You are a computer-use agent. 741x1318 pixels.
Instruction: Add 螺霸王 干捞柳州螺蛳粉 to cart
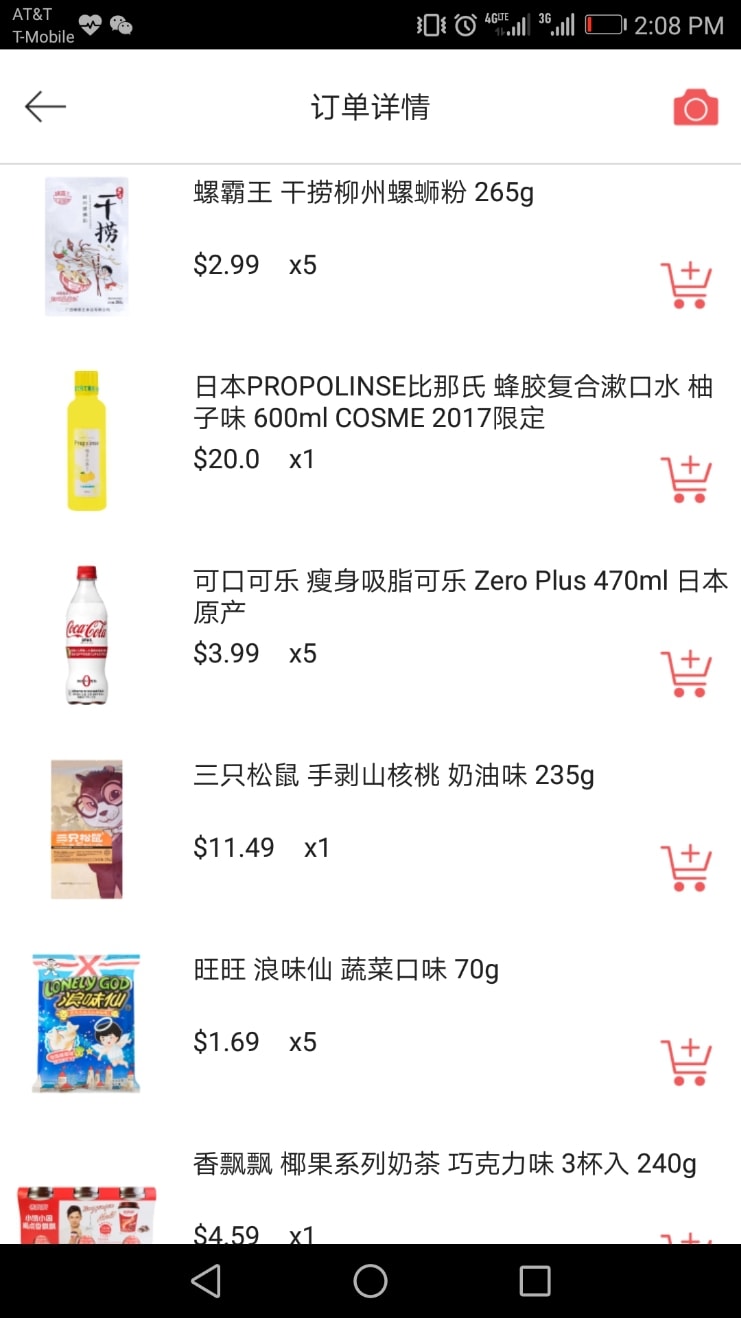[x=686, y=285]
